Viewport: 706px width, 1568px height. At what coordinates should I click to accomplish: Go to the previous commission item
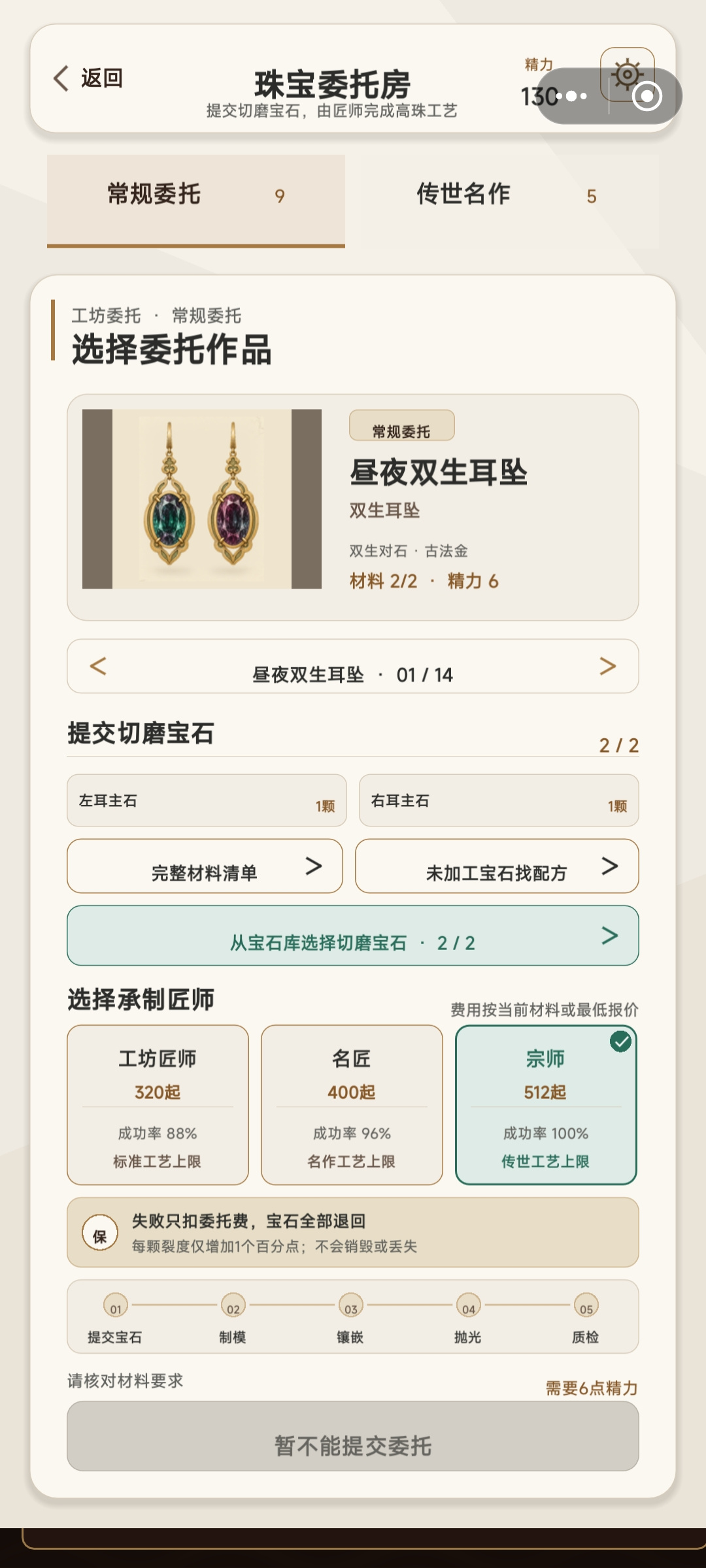coord(98,666)
